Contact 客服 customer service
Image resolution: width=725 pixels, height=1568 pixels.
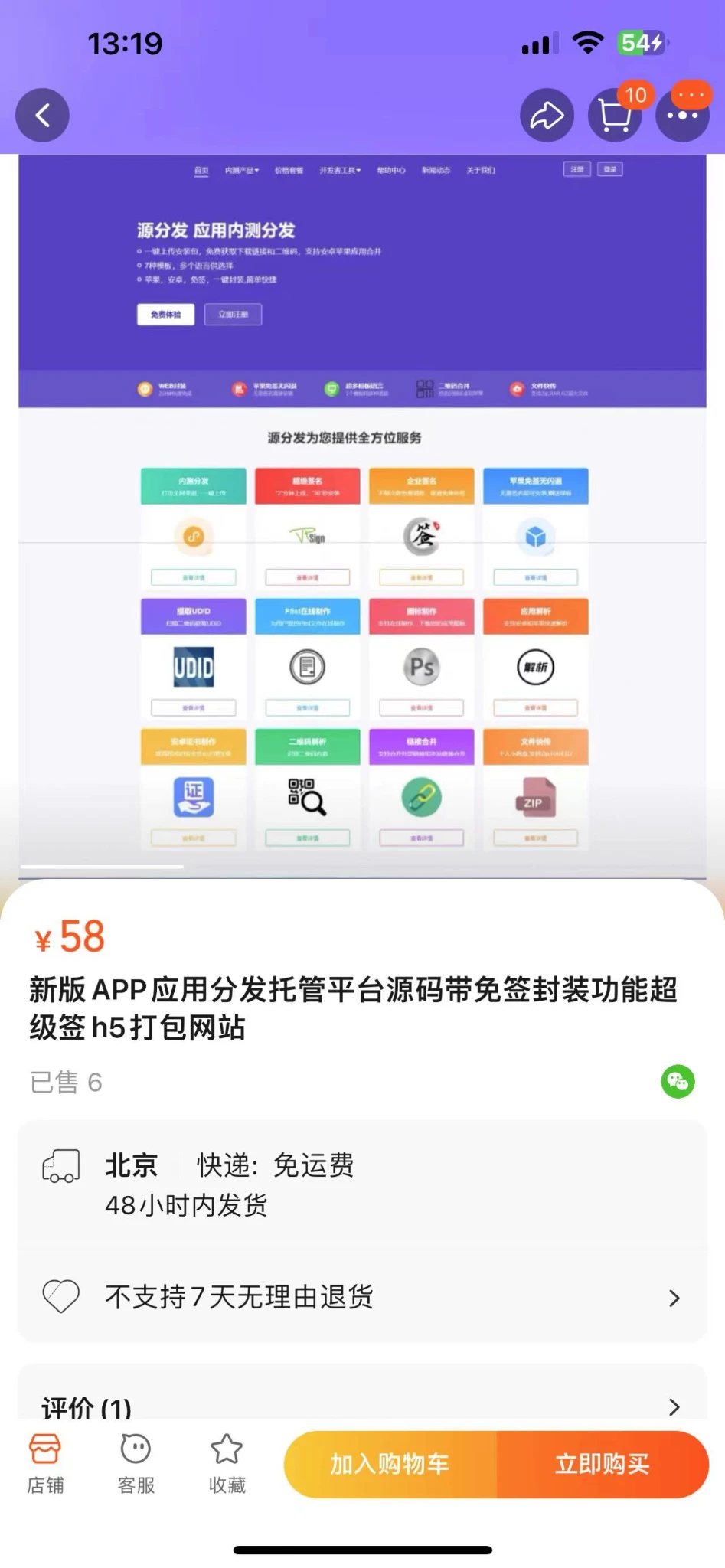click(x=136, y=1464)
